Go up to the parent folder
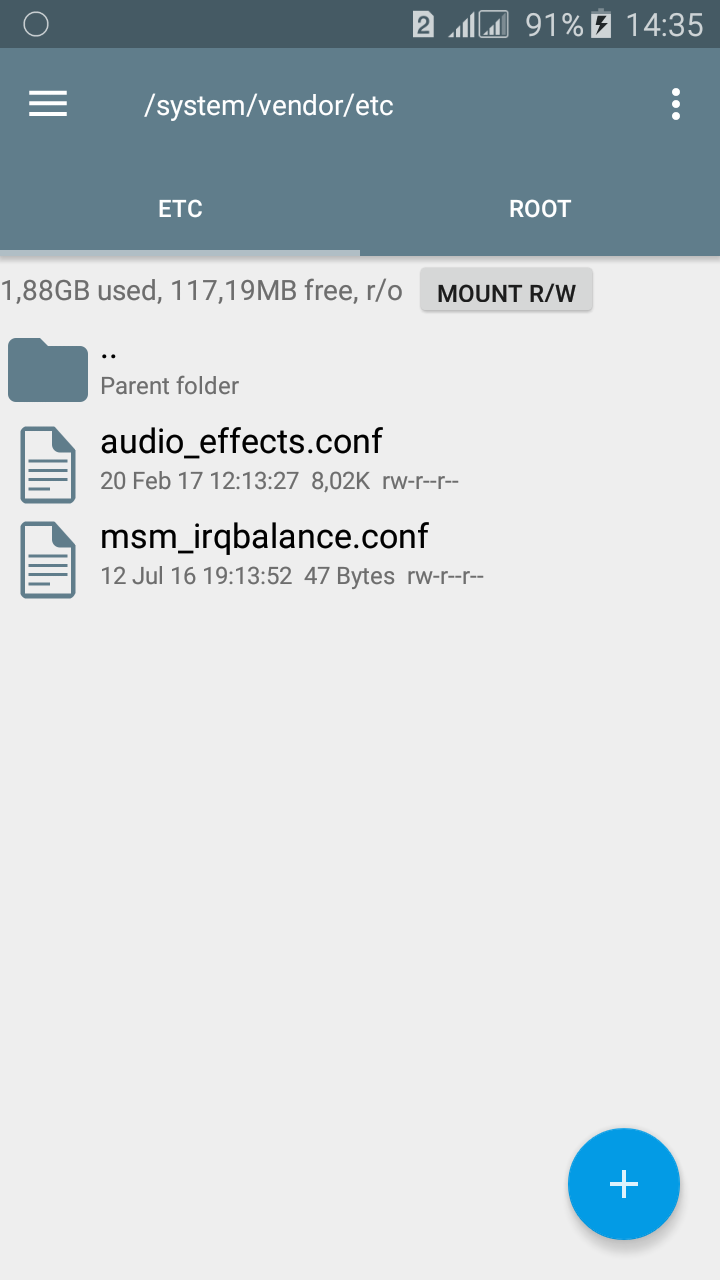The image size is (720, 1280). 170,368
